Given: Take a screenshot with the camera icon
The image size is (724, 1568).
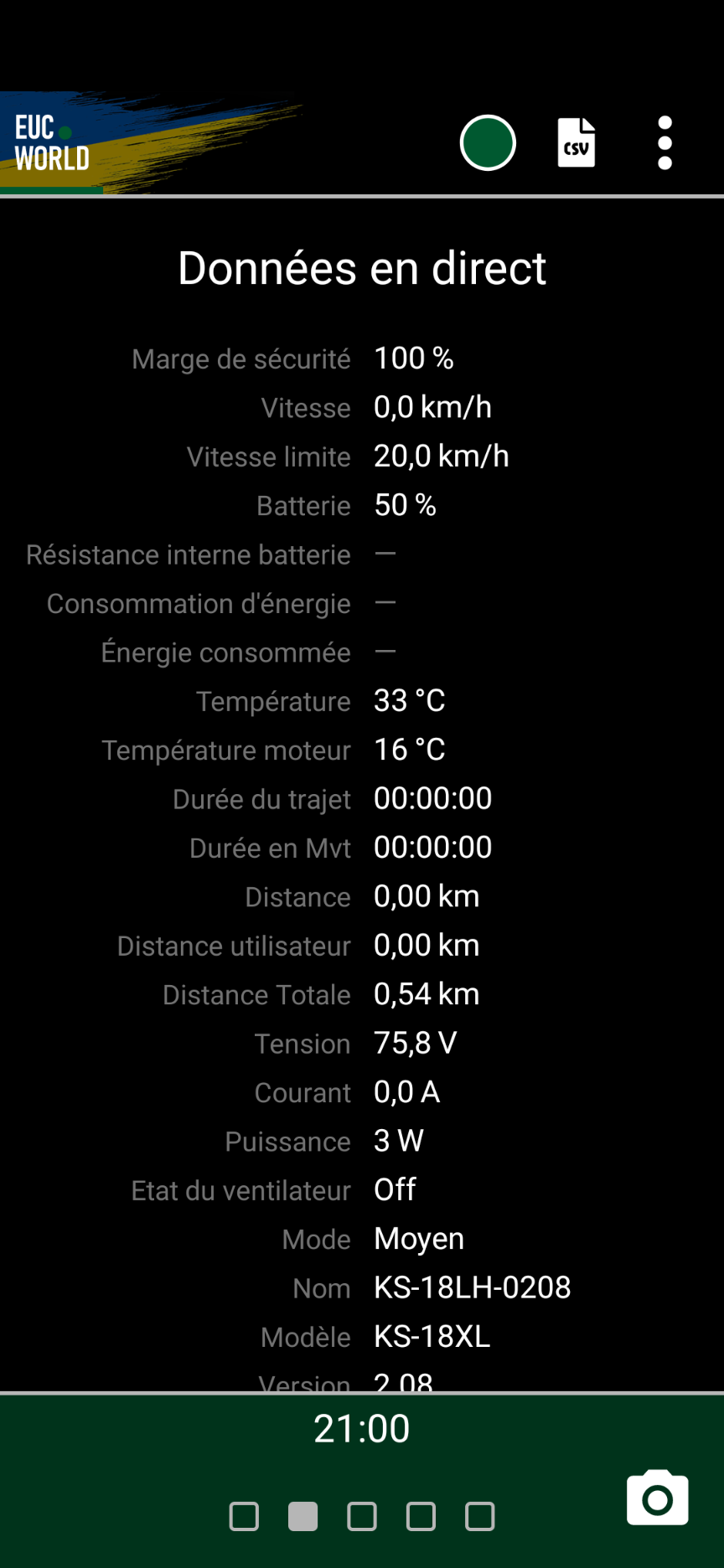Looking at the screenshot, I should (x=658, y=1498).
